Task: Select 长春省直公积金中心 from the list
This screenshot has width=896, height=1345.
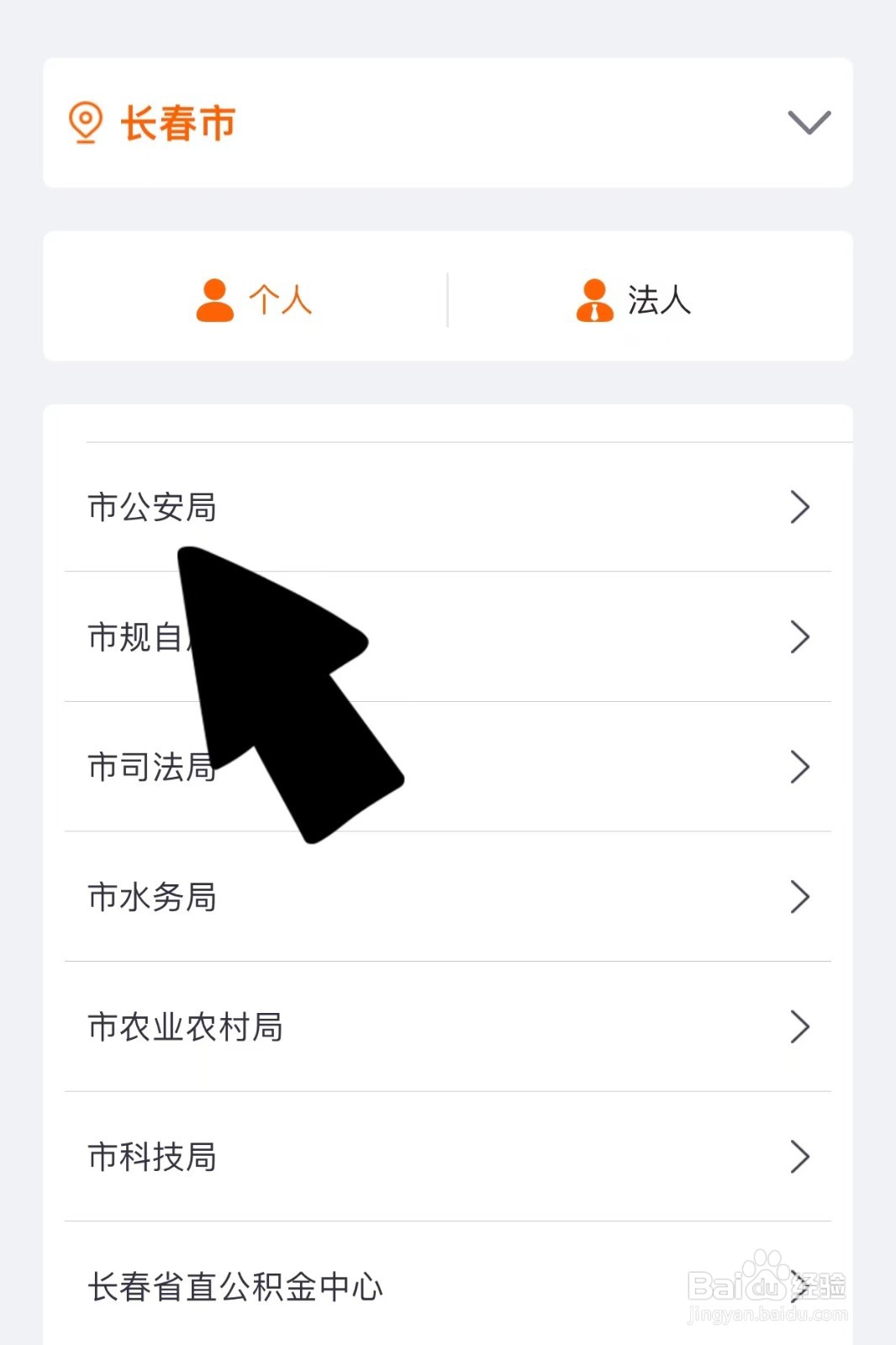Action: coord(235,1286)
